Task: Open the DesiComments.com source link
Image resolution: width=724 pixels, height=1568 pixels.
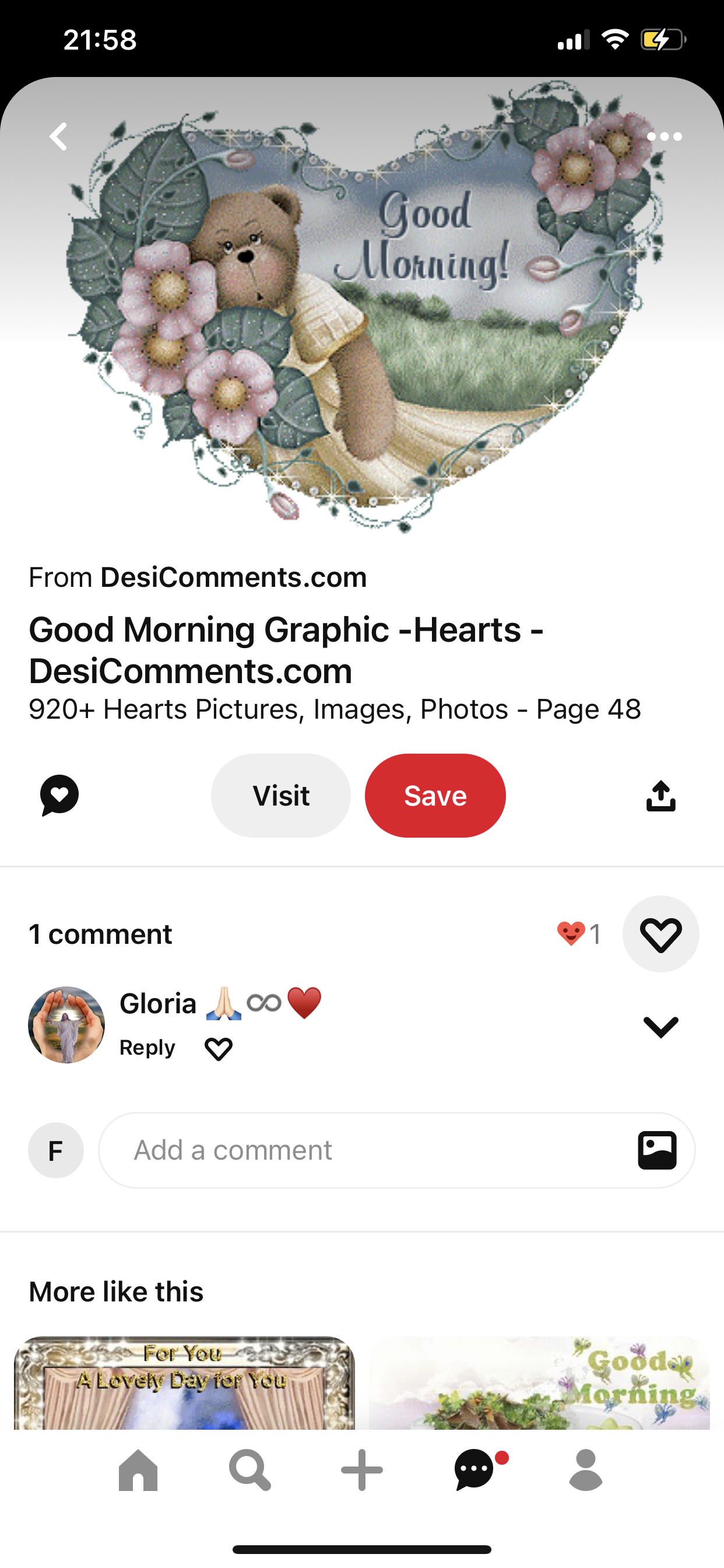Action: pos(233,577)
